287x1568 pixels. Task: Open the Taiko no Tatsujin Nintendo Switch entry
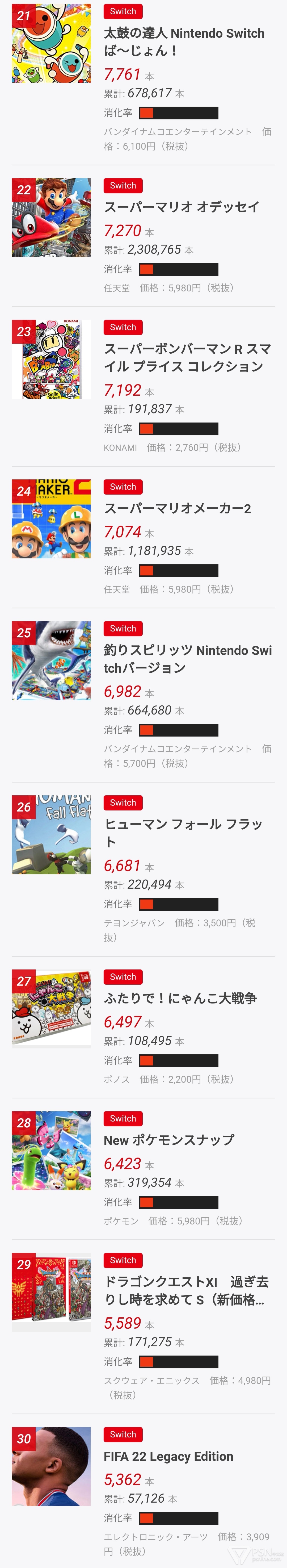pos(184,41)
